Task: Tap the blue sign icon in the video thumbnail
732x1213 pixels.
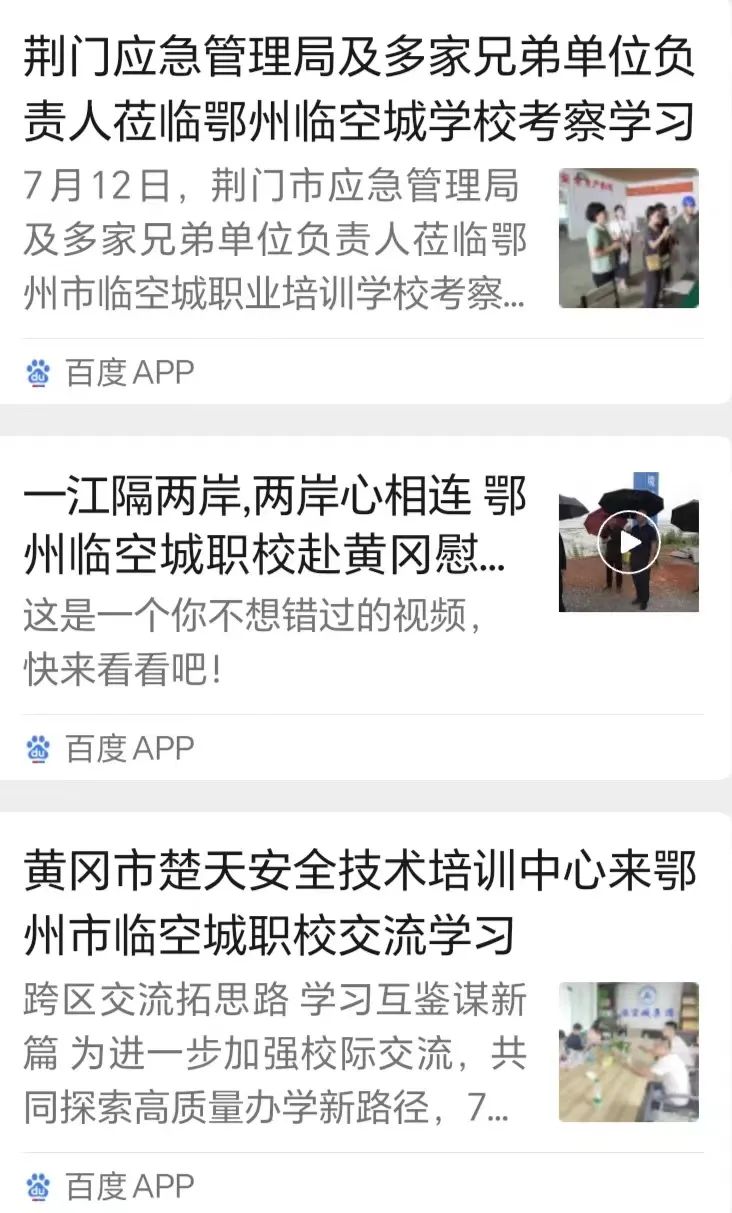Action: (648, 481)
